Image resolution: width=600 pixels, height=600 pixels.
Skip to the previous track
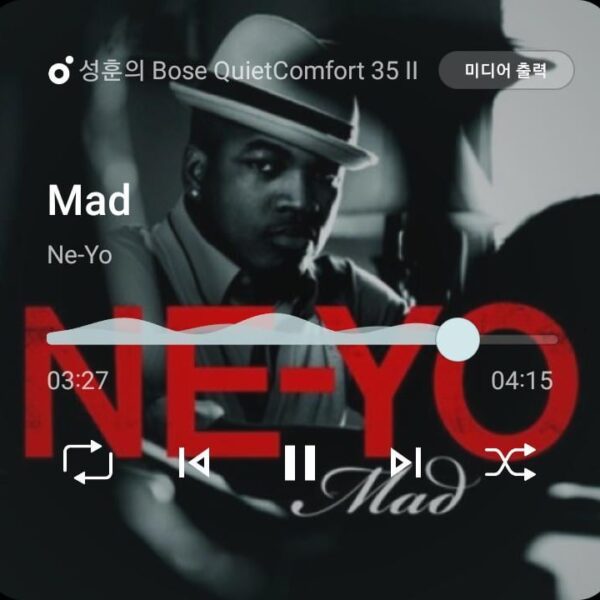pyautogui.click(x=193, y=463)
